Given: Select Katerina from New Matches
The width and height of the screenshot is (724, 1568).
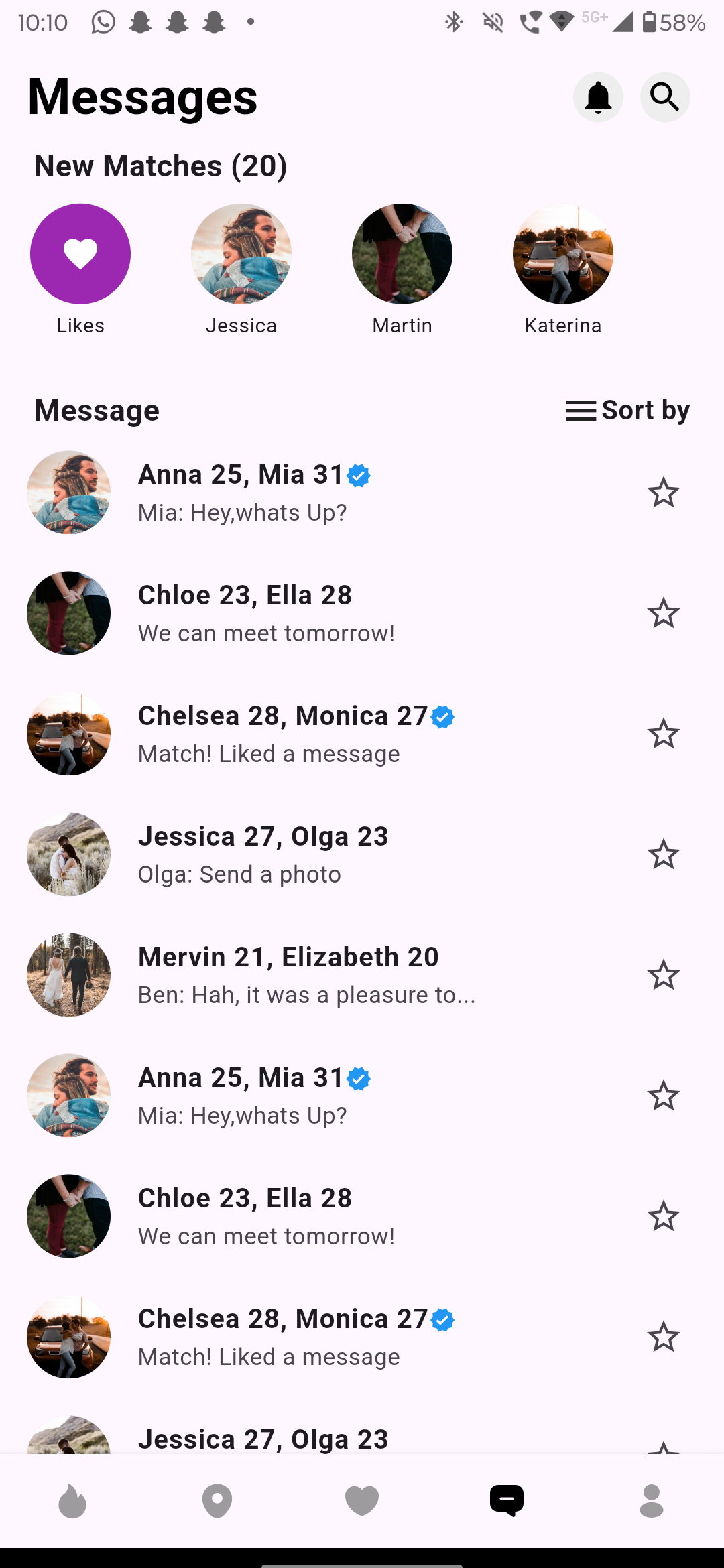Looking at the screenshot, I should 563,253.
